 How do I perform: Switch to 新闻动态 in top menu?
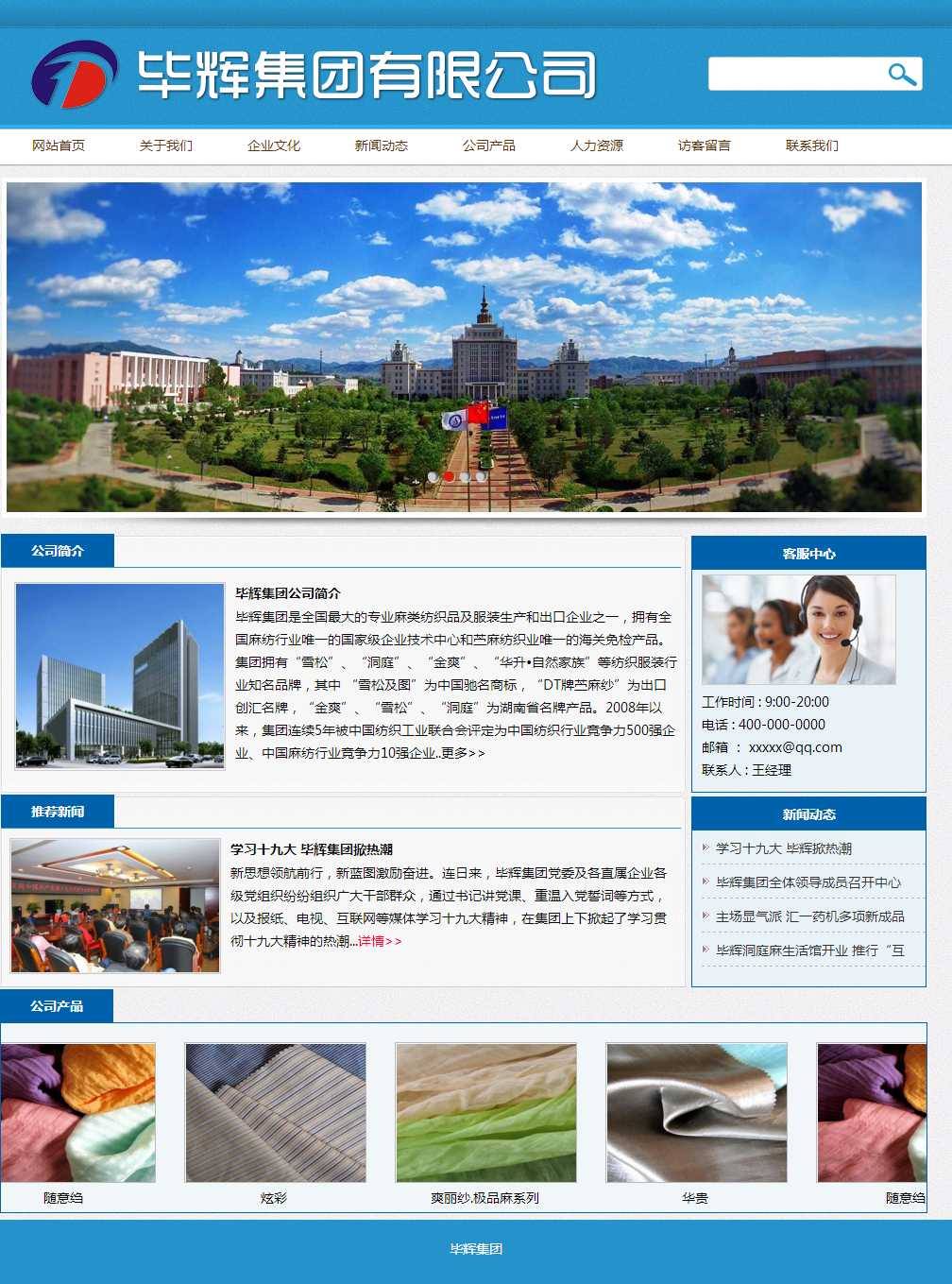(x=382, y=146)
